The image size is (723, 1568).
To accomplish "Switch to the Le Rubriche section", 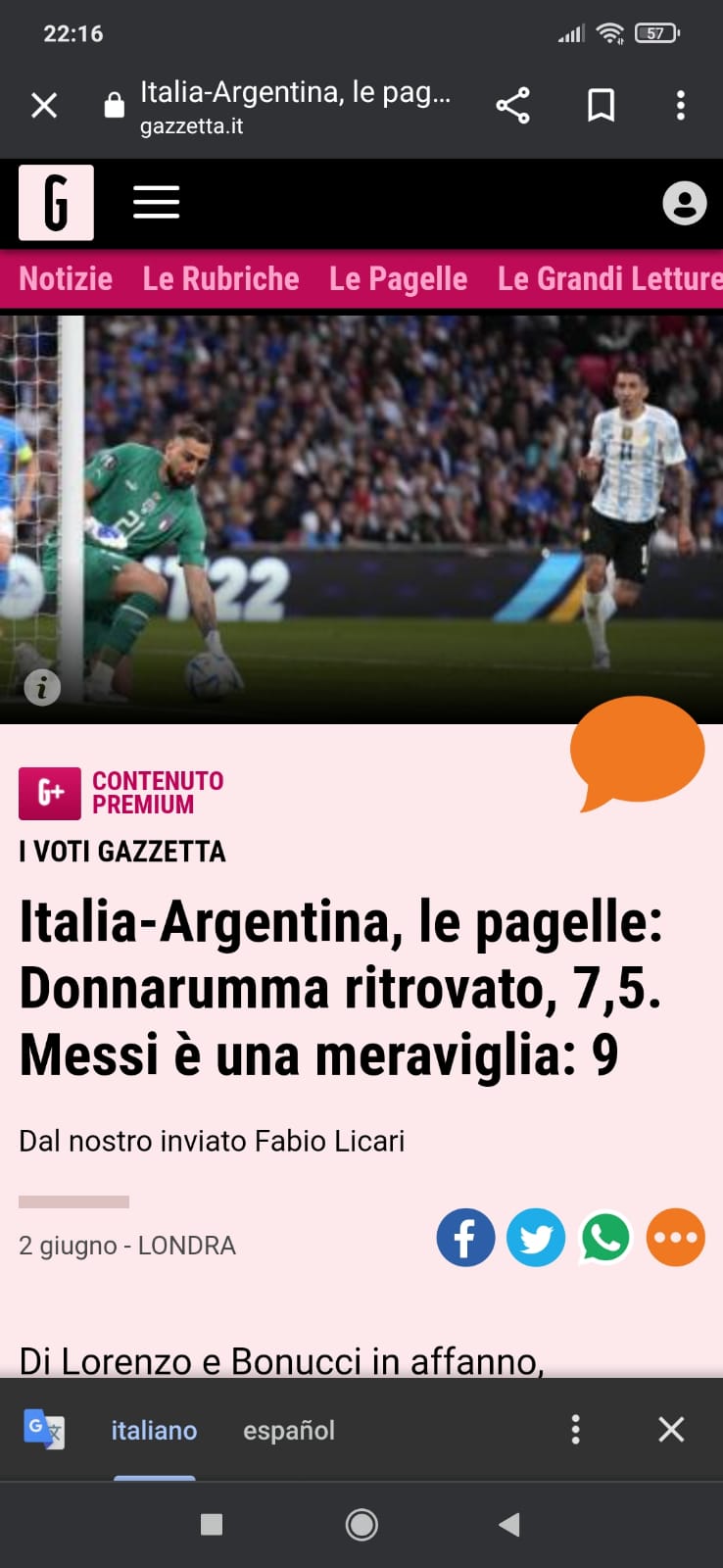I will [220, 278].
